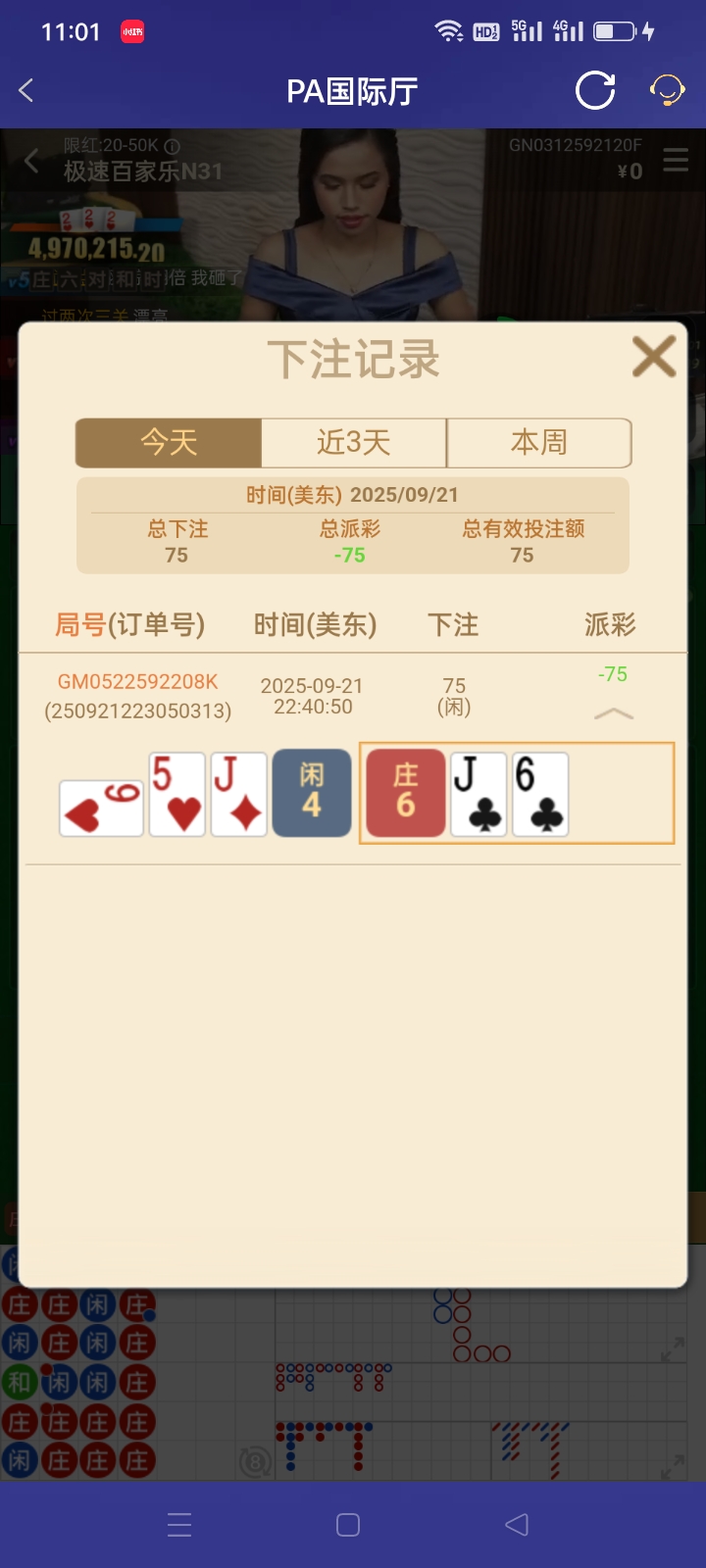Screen dimensions: 706x1568
Task: Tap the back arrow over the live video
Action: click(30, 161)
